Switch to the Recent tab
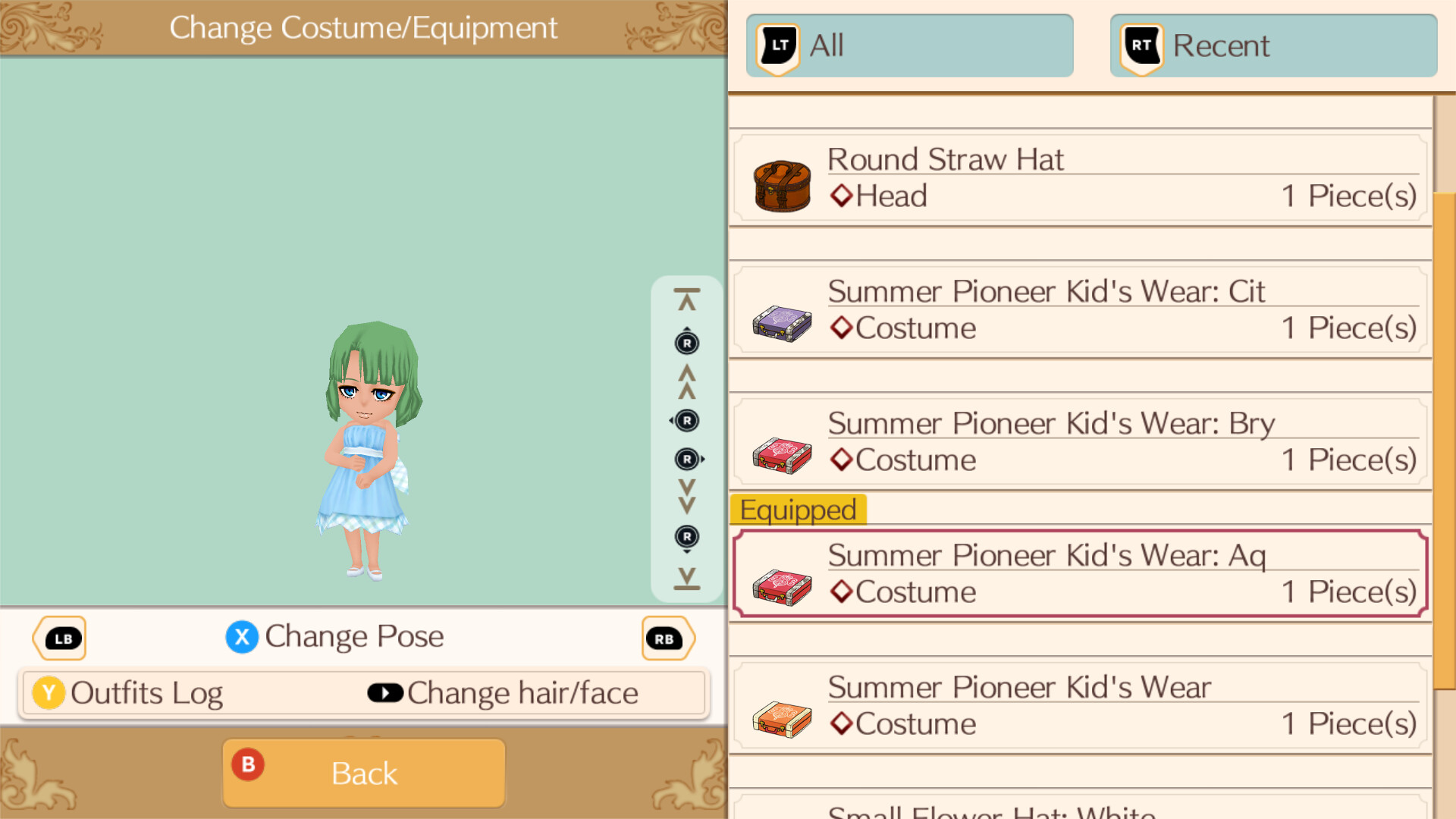1456x819 pixels. [x=1272, y=45]
